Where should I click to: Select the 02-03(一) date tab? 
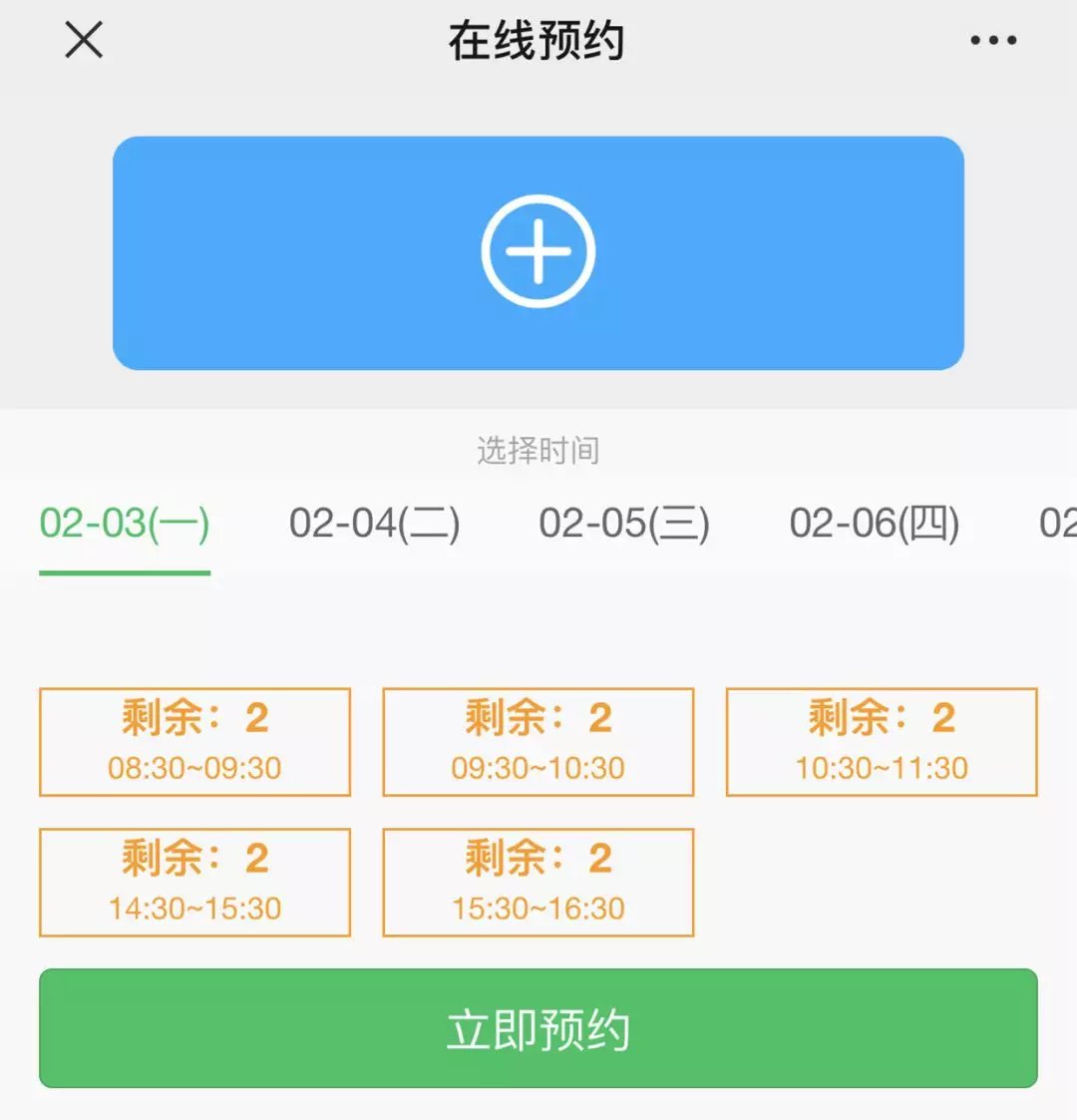click(x=125, y=524)
